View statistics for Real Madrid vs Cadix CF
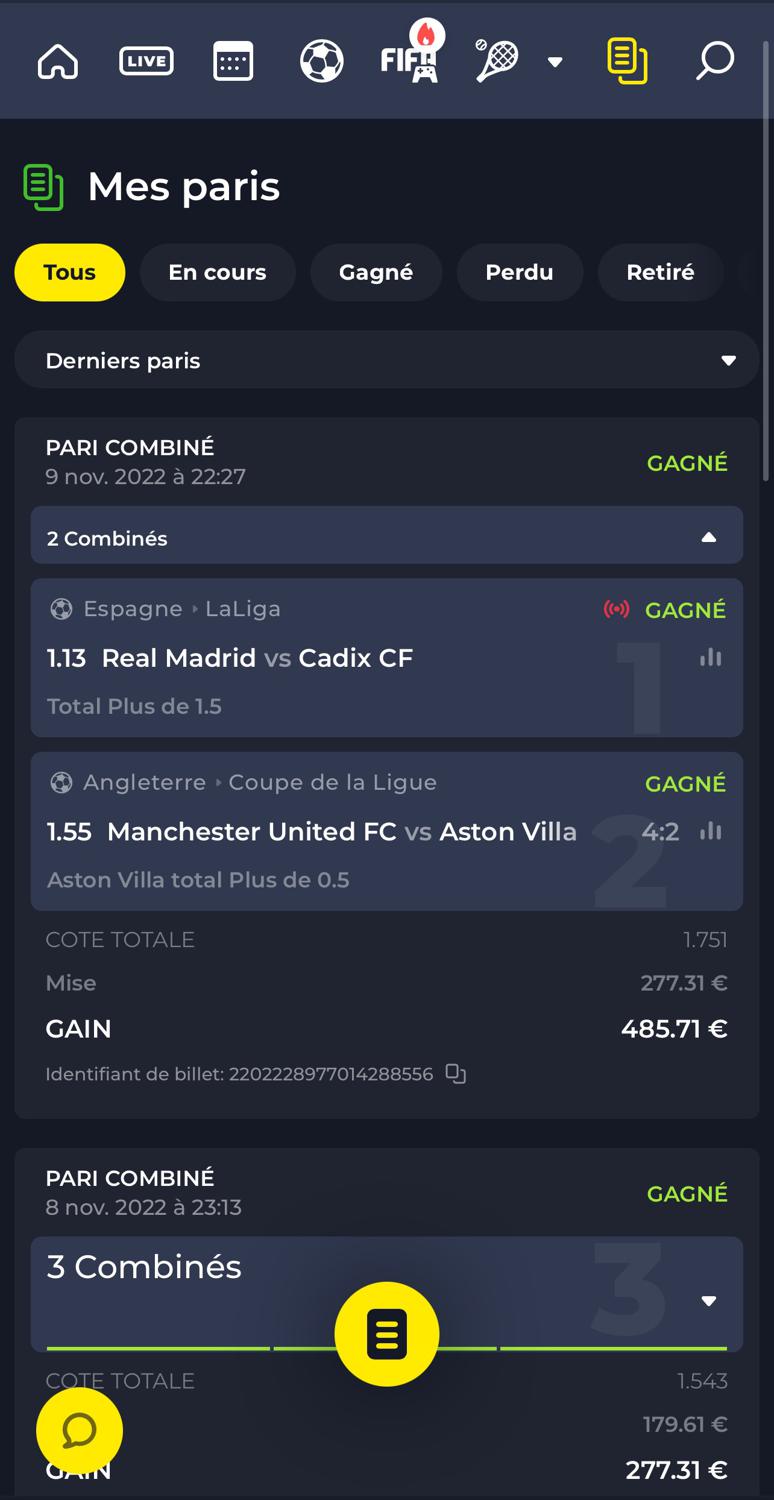 (x=710, y=657)
